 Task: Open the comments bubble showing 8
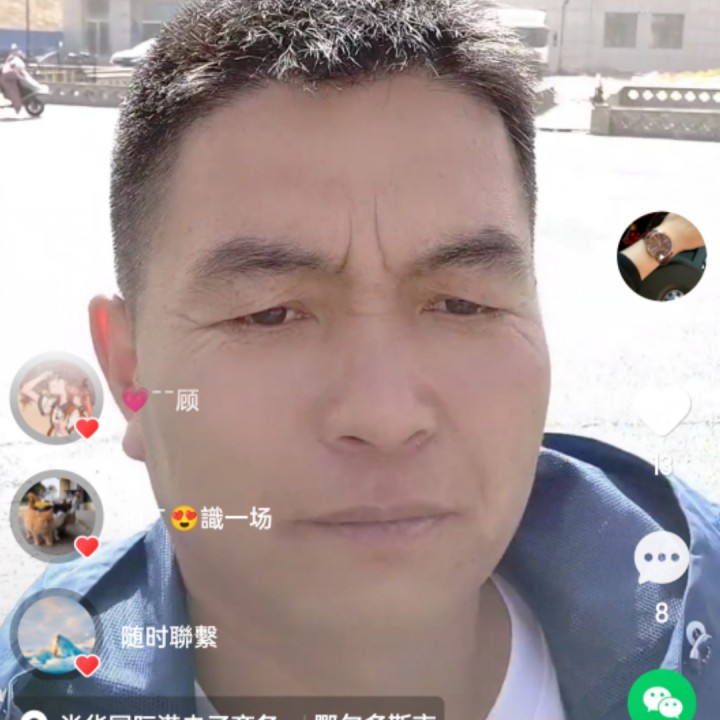662,557
